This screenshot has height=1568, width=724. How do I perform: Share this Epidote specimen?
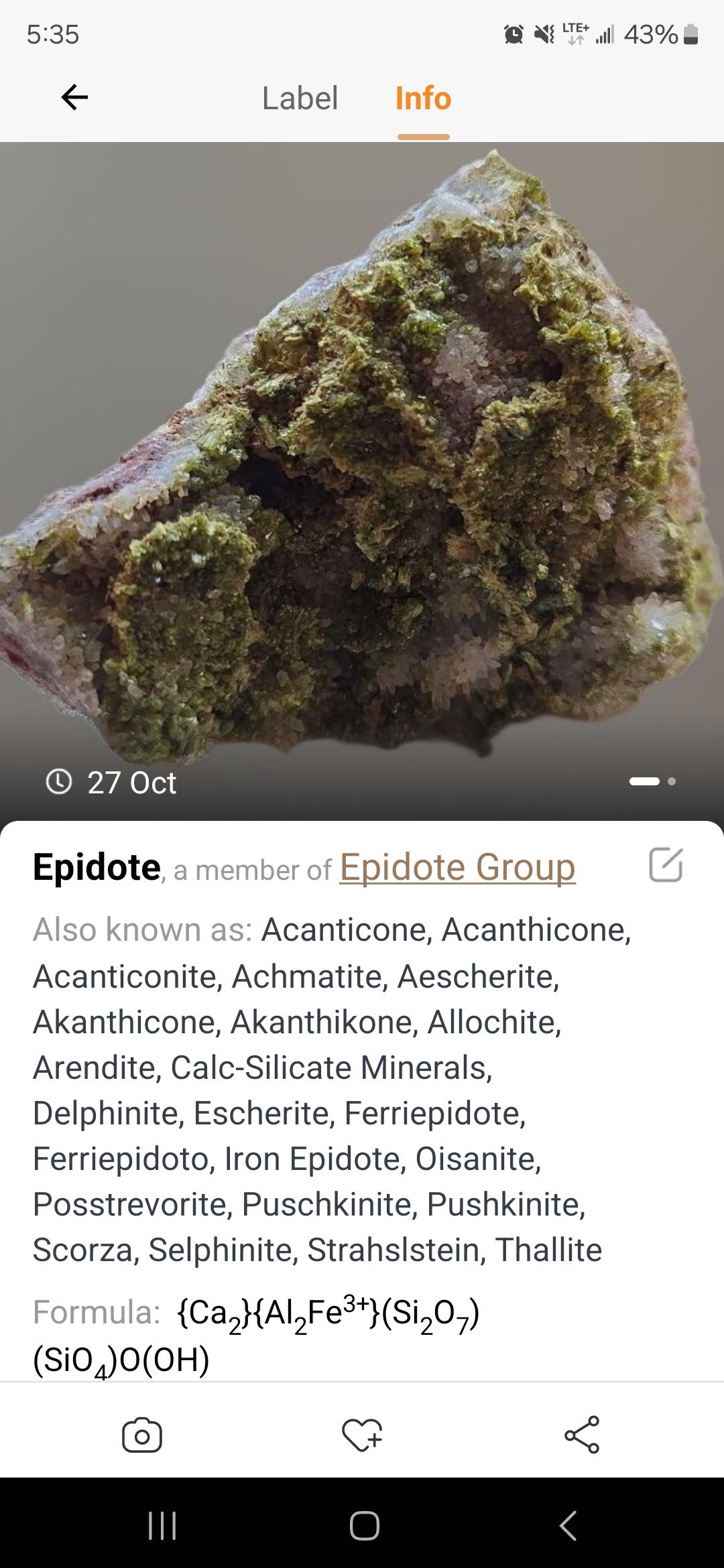click(x=582, y=1435)
